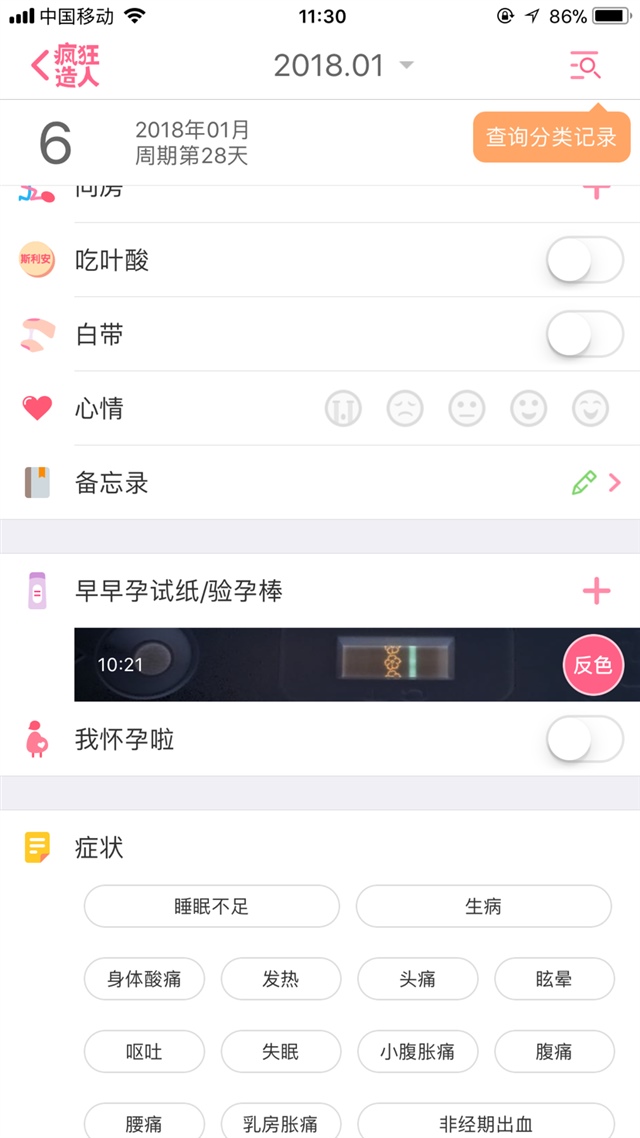Select the 小腹胀痛 symptom

(417, 1052)
